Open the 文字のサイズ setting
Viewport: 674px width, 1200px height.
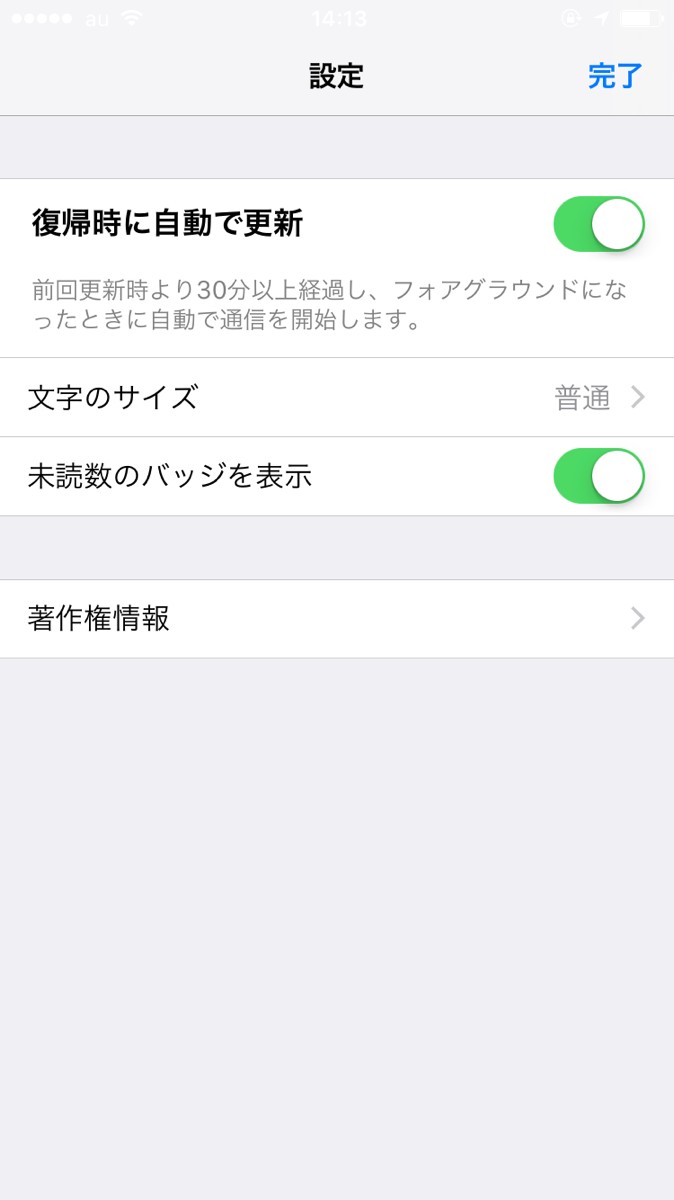pyautogui.click(x=336, y=398)
